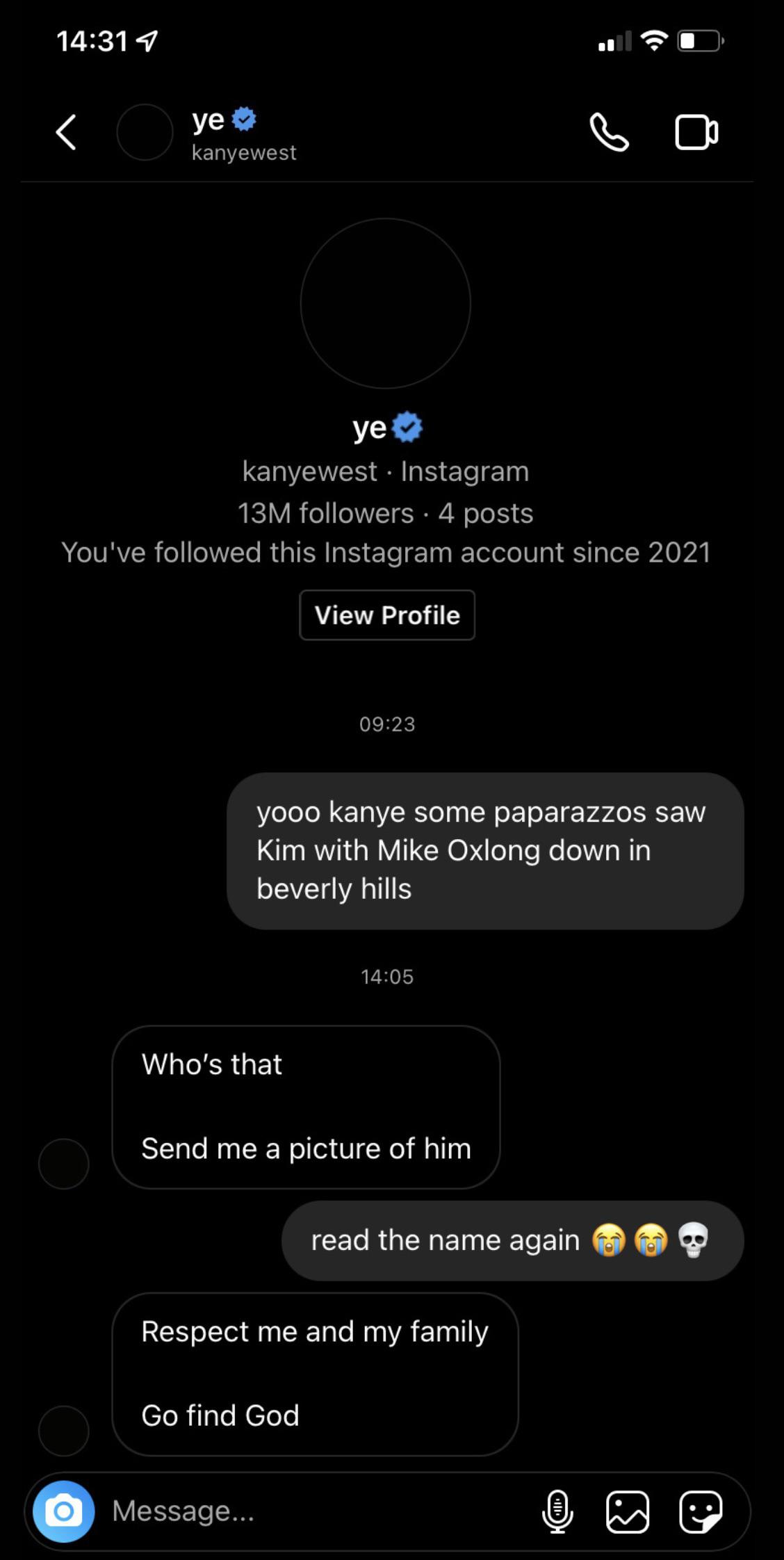Start an audio call with ye

click(x=610, y=132)
